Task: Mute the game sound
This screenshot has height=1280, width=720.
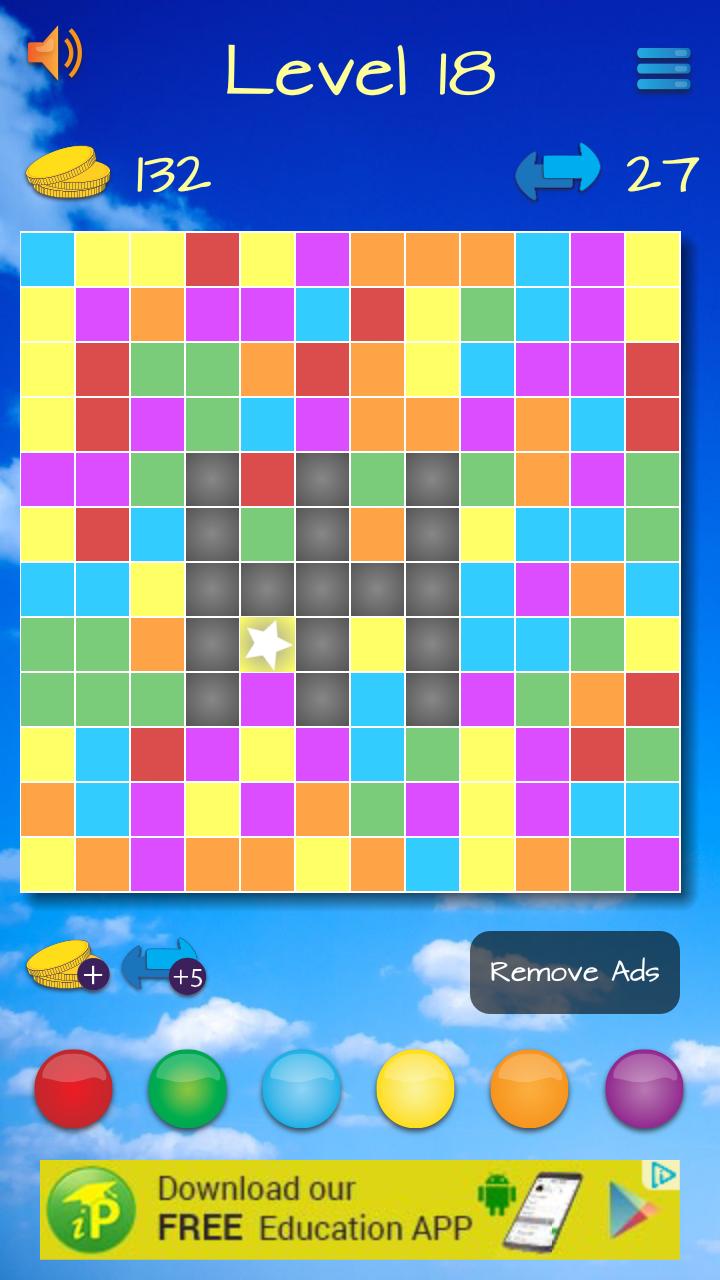Action: pos(55,54)
